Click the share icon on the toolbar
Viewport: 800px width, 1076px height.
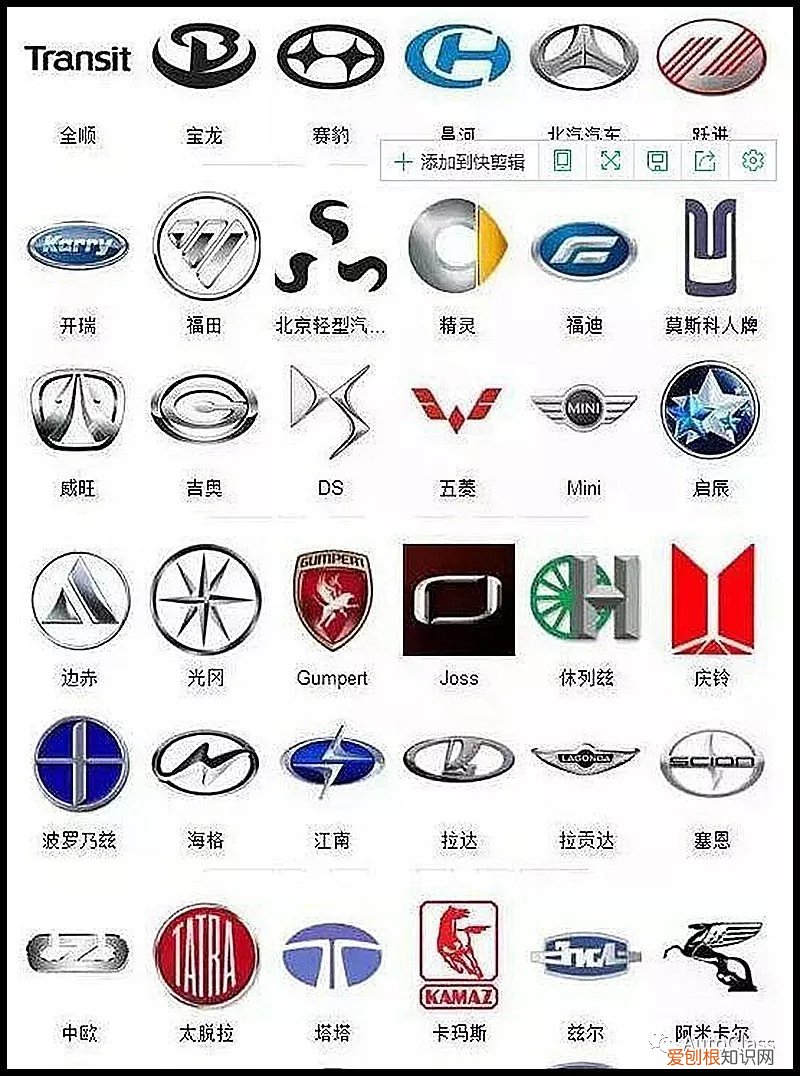pyautogui.click(x=705, y=159)
